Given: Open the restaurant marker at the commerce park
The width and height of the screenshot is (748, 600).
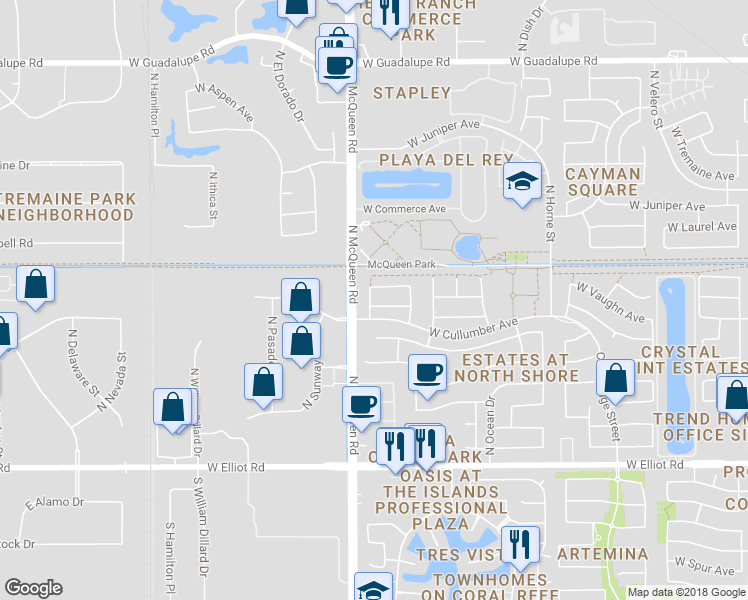Looking at the screenshot, I should pyautogui.click(x=390, y=17).
